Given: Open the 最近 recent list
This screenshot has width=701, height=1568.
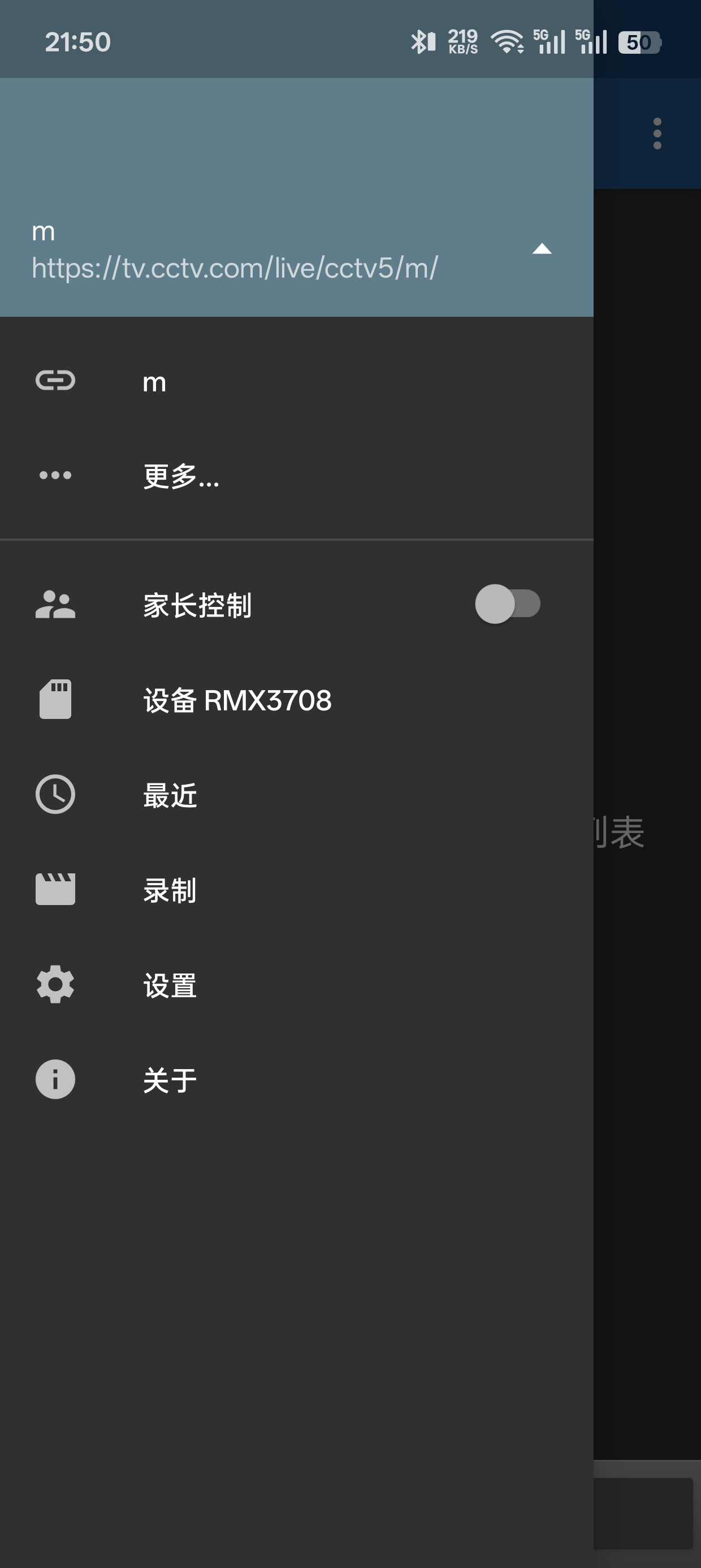Looking at the screenshot, I should [296, 795].
